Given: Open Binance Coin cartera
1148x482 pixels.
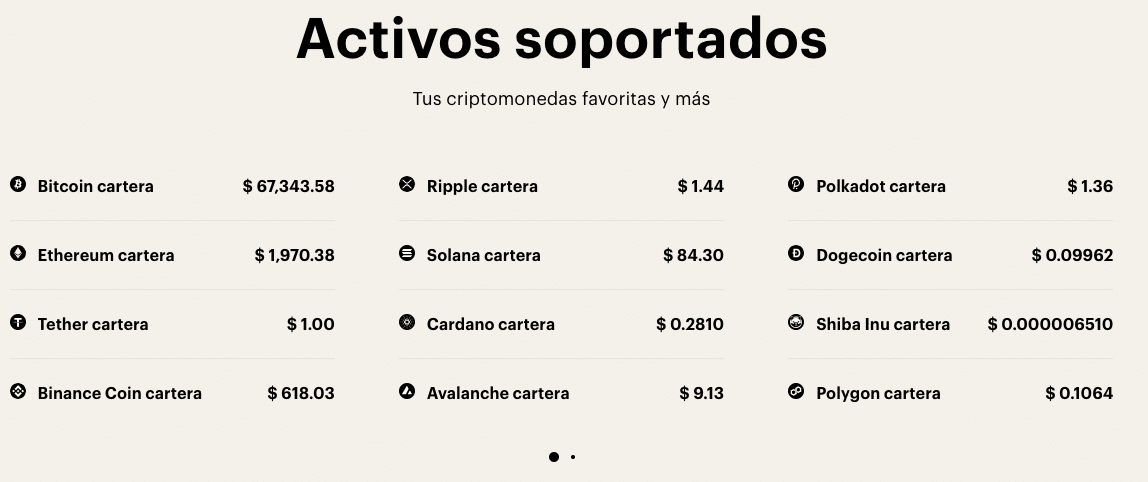Looking at the screenshot, I should pyautogui.click(x=119, y=393).
